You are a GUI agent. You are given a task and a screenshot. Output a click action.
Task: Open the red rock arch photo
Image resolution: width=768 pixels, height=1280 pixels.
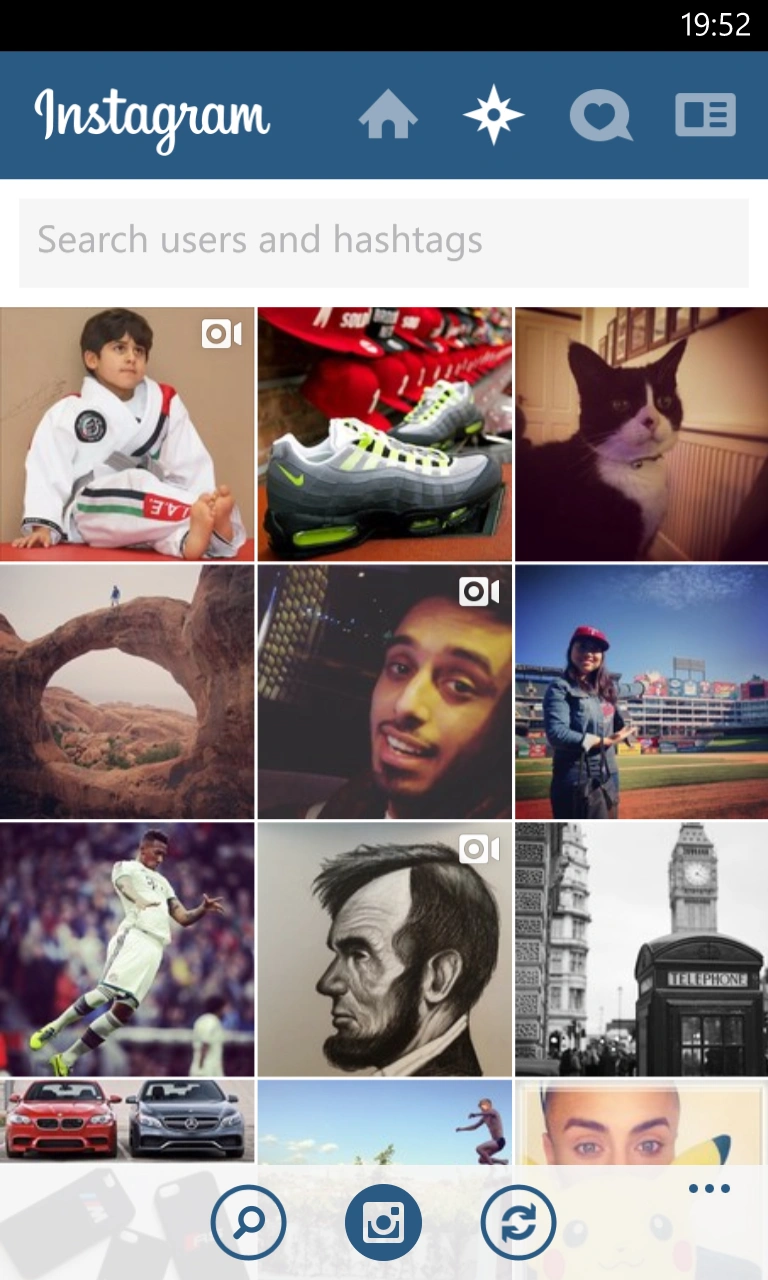click(x=127, y=691)
